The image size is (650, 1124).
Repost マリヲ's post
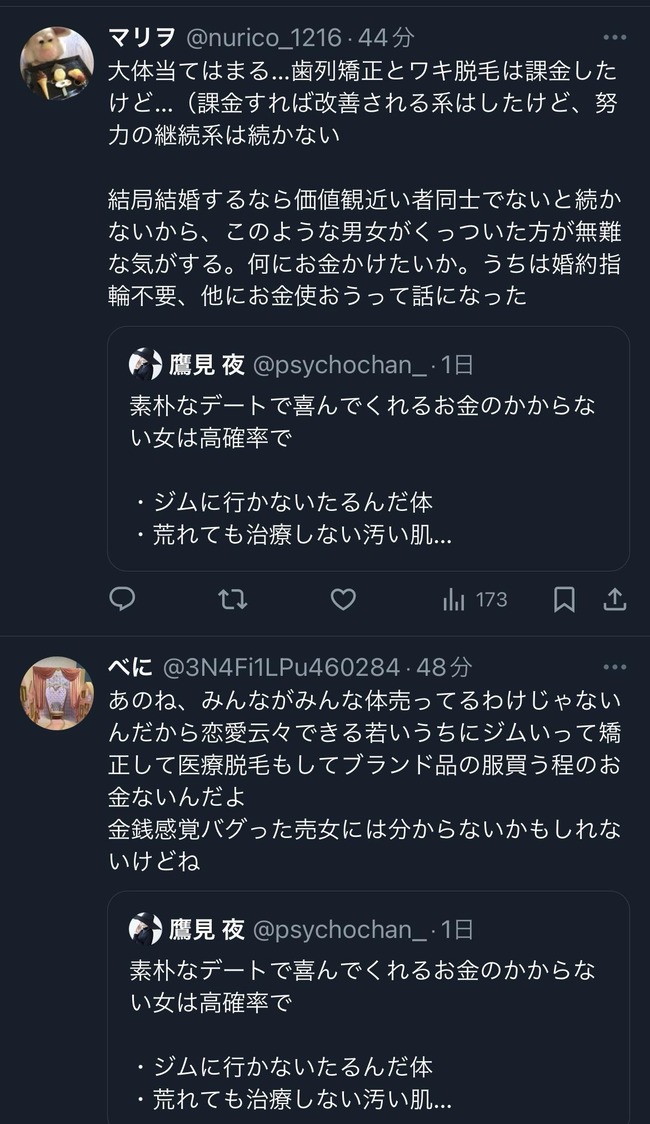[232, 599]
